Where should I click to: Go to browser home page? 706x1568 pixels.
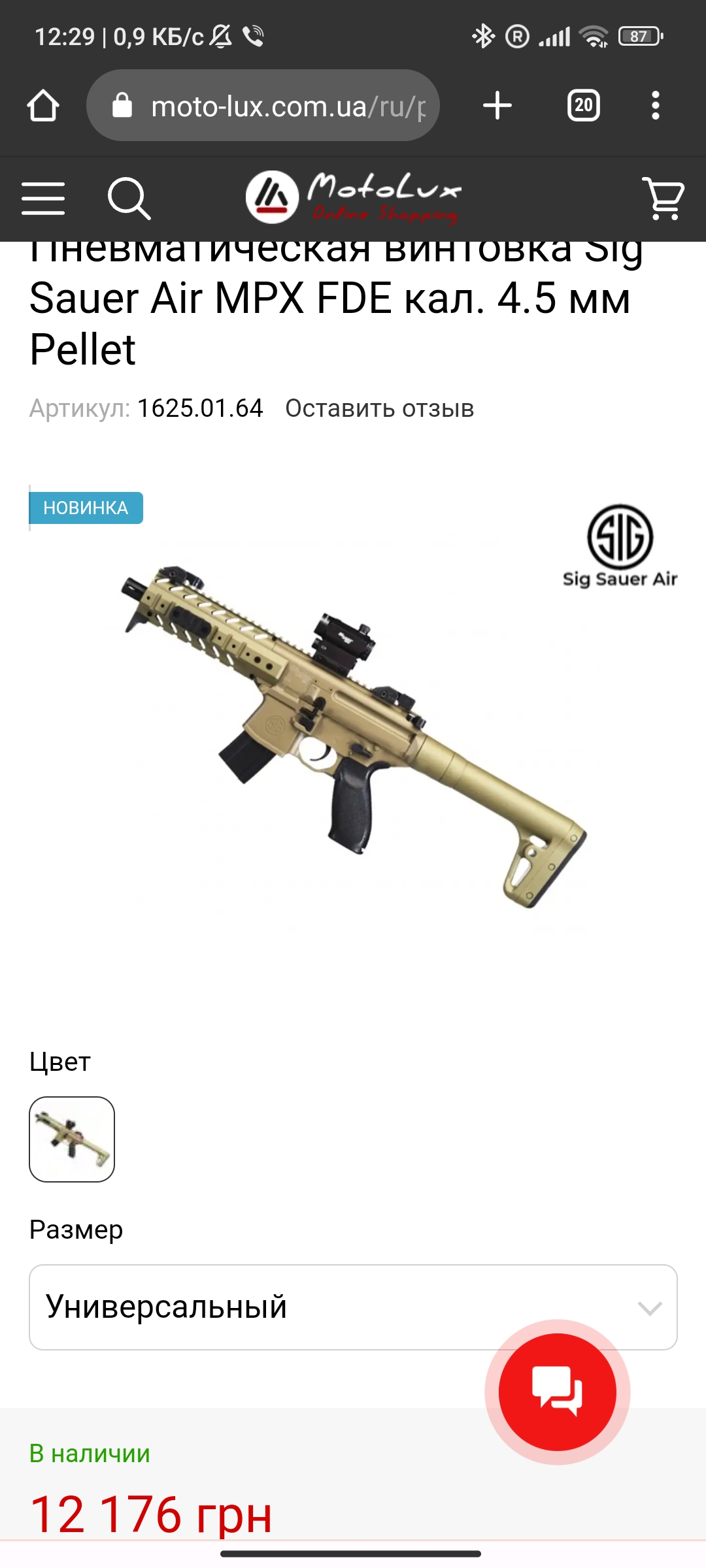pyautogui.click(x=43, y=105)
